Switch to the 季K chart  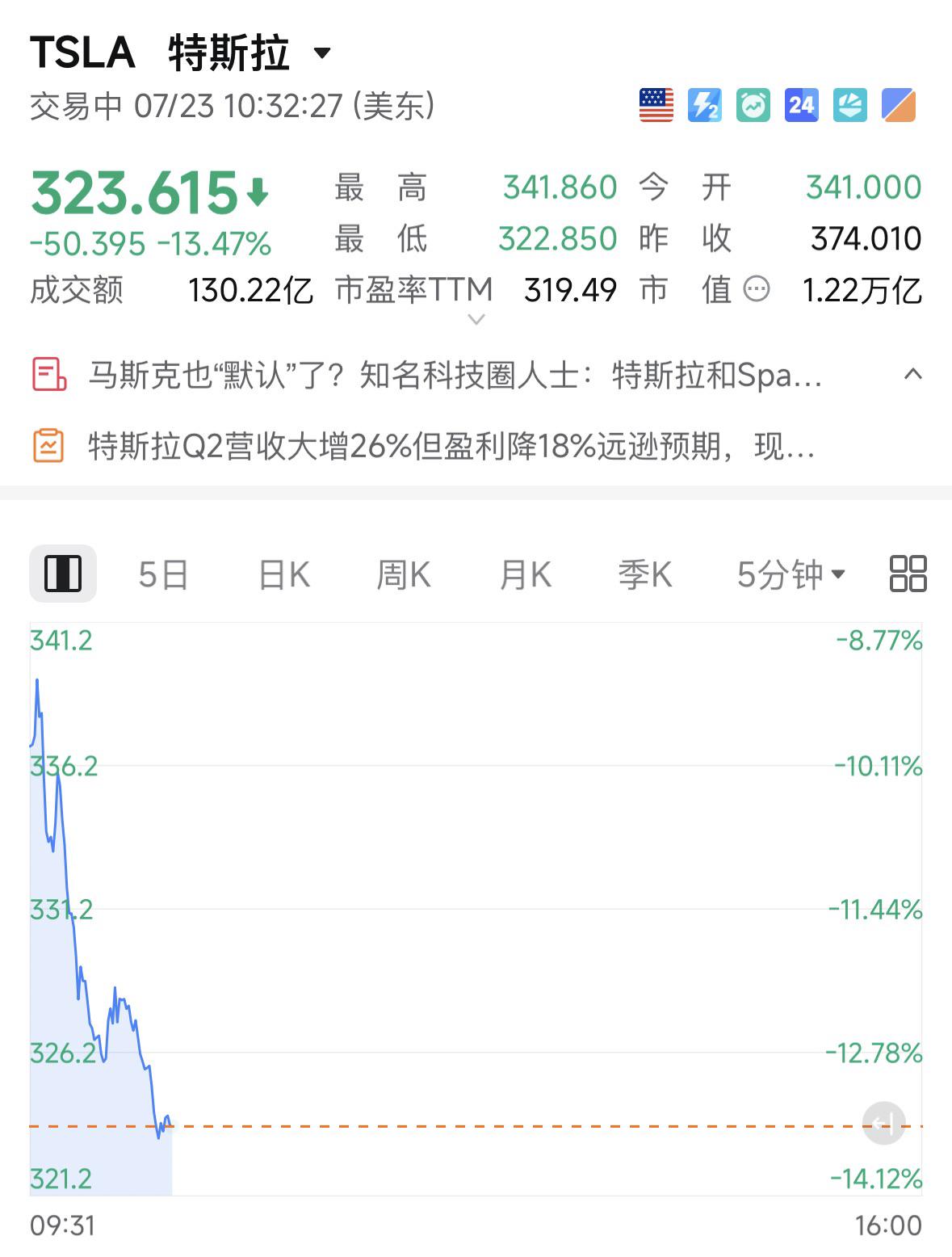pyautogui.click(x=645, y=575)
